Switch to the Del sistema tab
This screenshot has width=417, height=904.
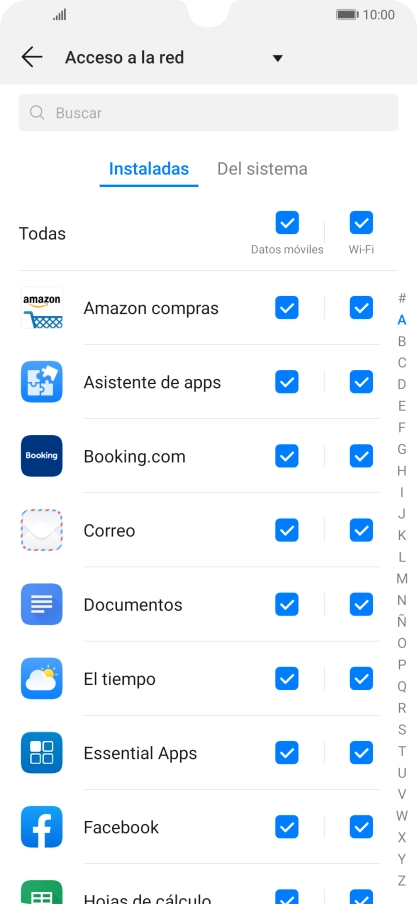pos(262,169)
